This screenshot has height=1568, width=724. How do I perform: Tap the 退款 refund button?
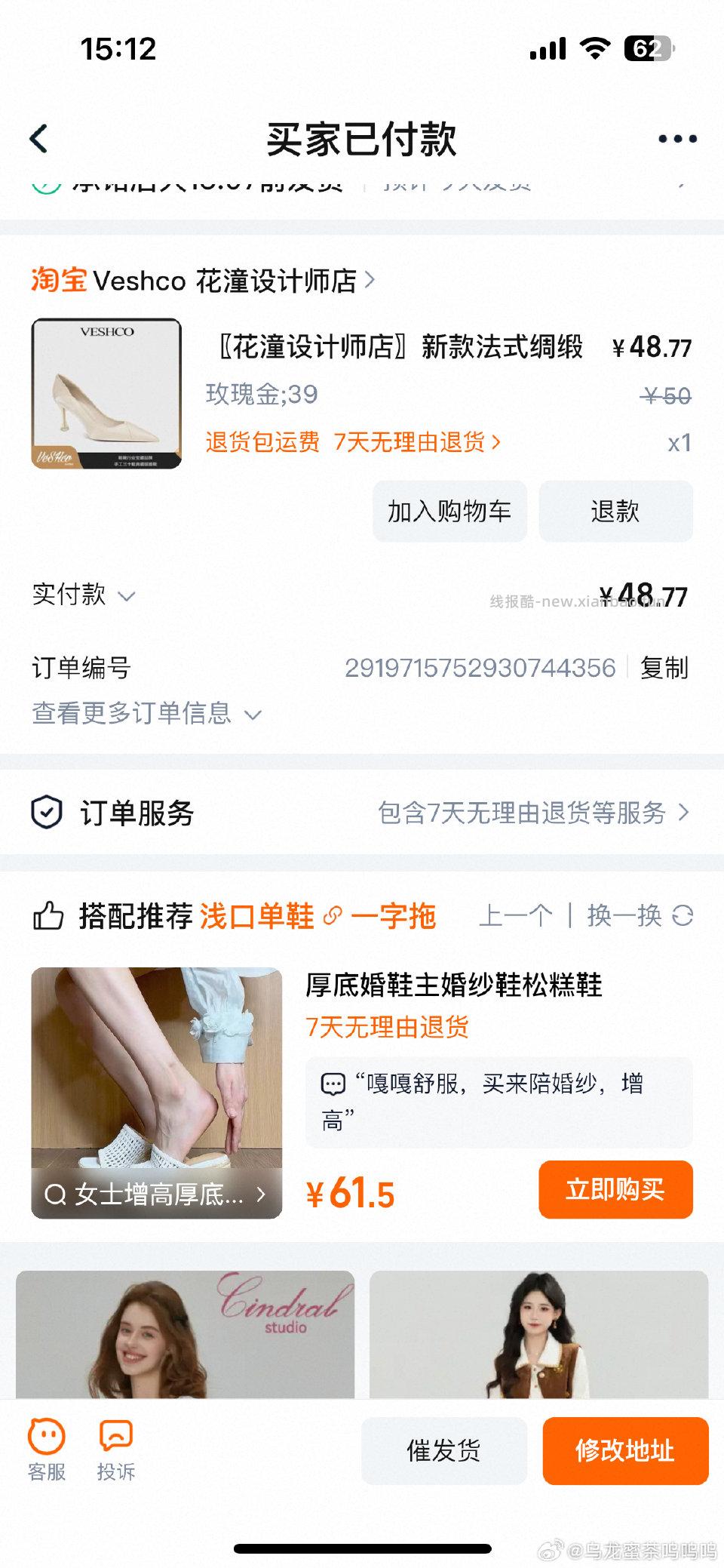tap(615, 511)
